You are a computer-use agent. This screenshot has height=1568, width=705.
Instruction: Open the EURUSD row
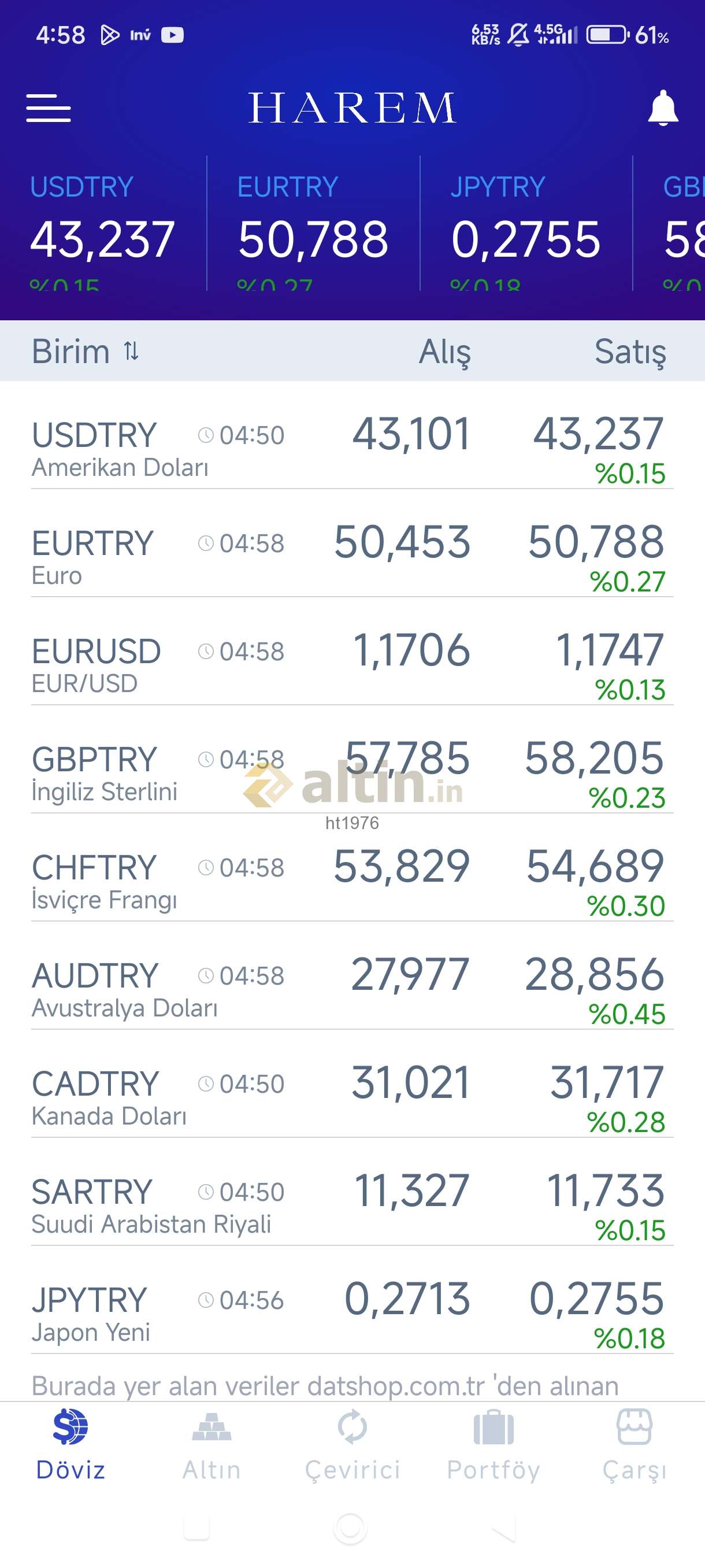click(x=352, y=664)
